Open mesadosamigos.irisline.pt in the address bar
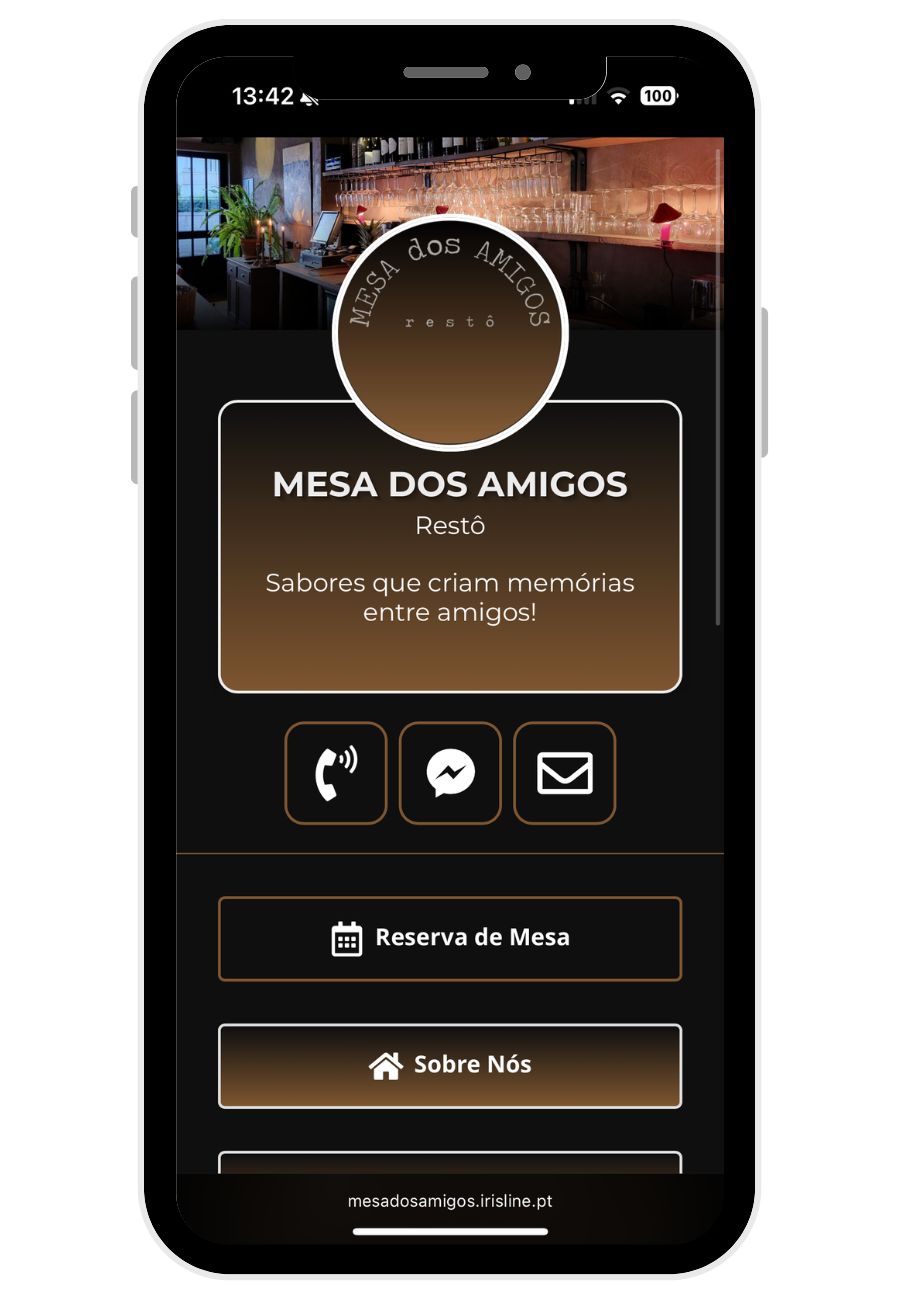The height and width of the screenshot is (1300, 900). (450, 1201)
